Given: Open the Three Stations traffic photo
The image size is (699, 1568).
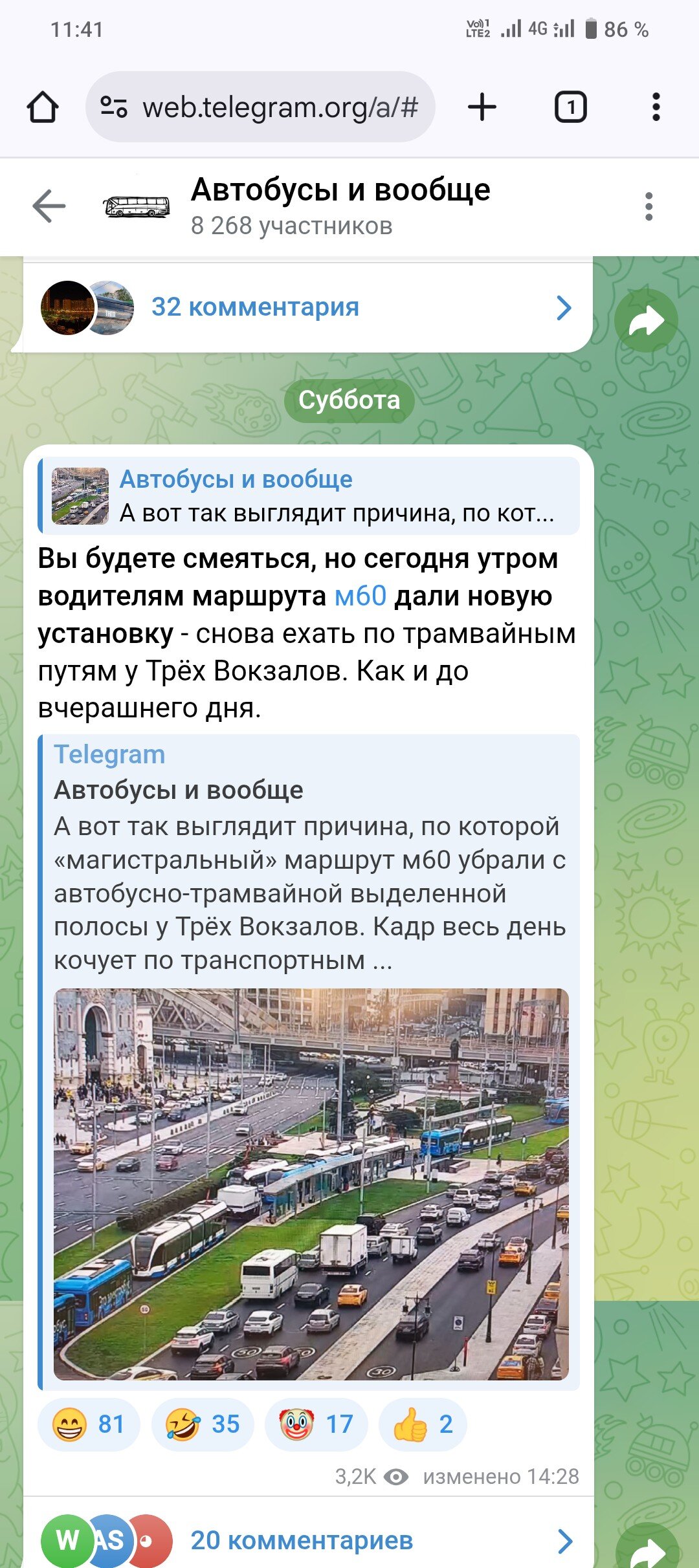Looking at the screenshot, I should click(311, 1184).
